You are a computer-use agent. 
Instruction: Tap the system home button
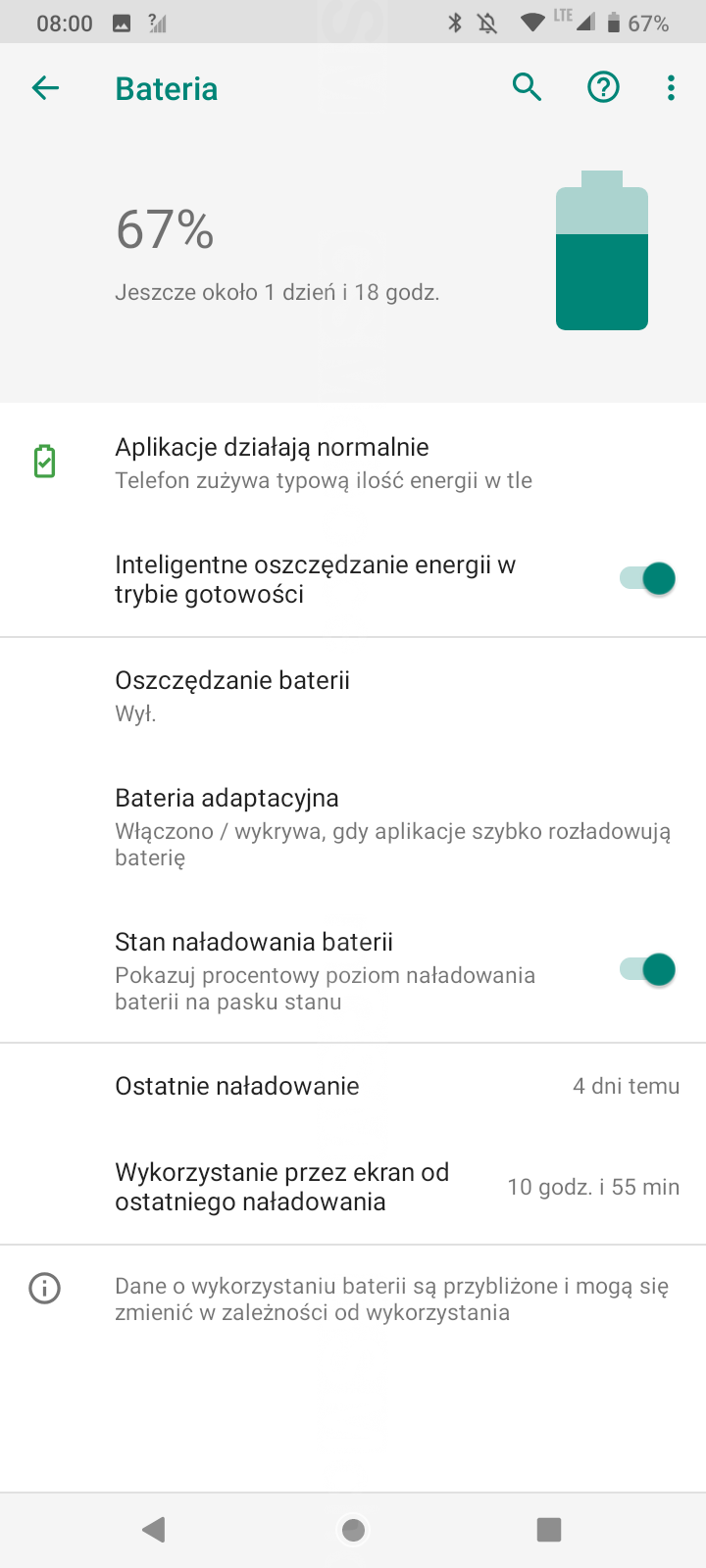(x=353, y=1529)
